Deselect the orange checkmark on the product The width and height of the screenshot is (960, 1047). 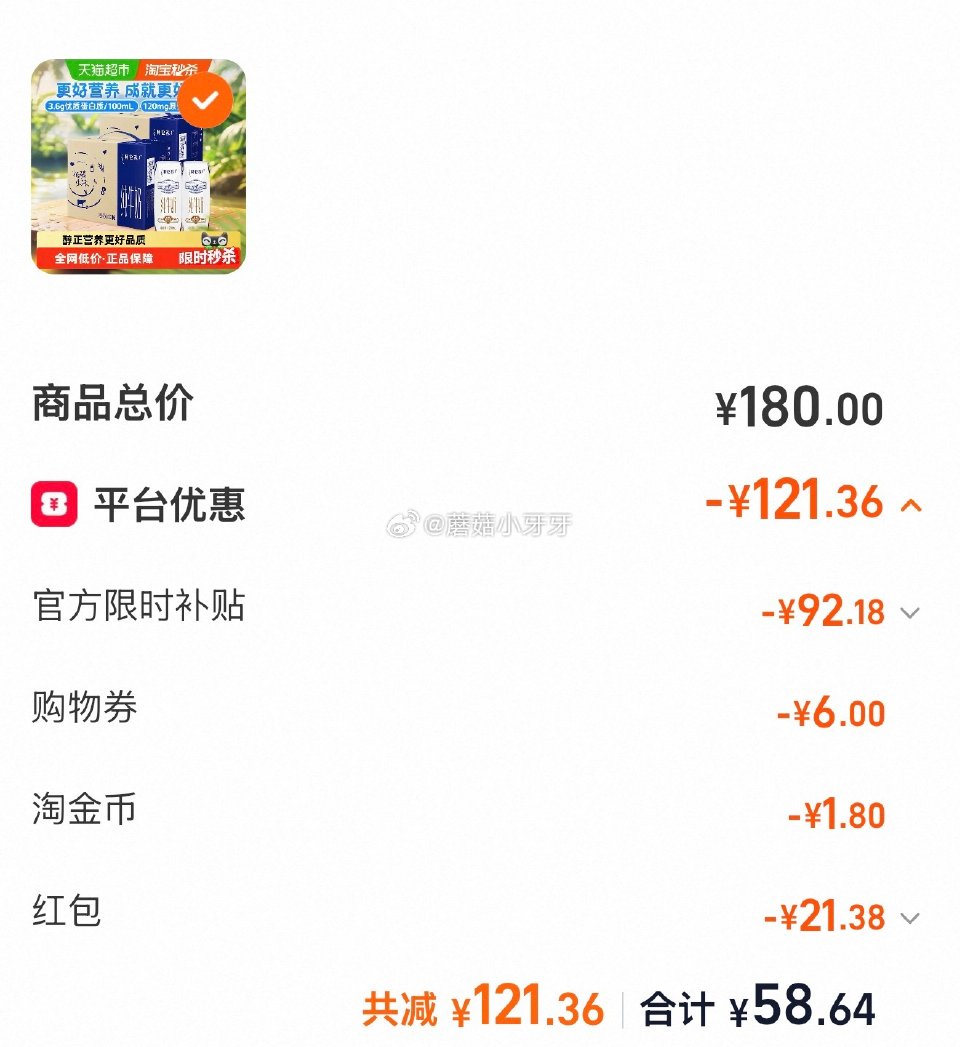[x=206, y=100]
